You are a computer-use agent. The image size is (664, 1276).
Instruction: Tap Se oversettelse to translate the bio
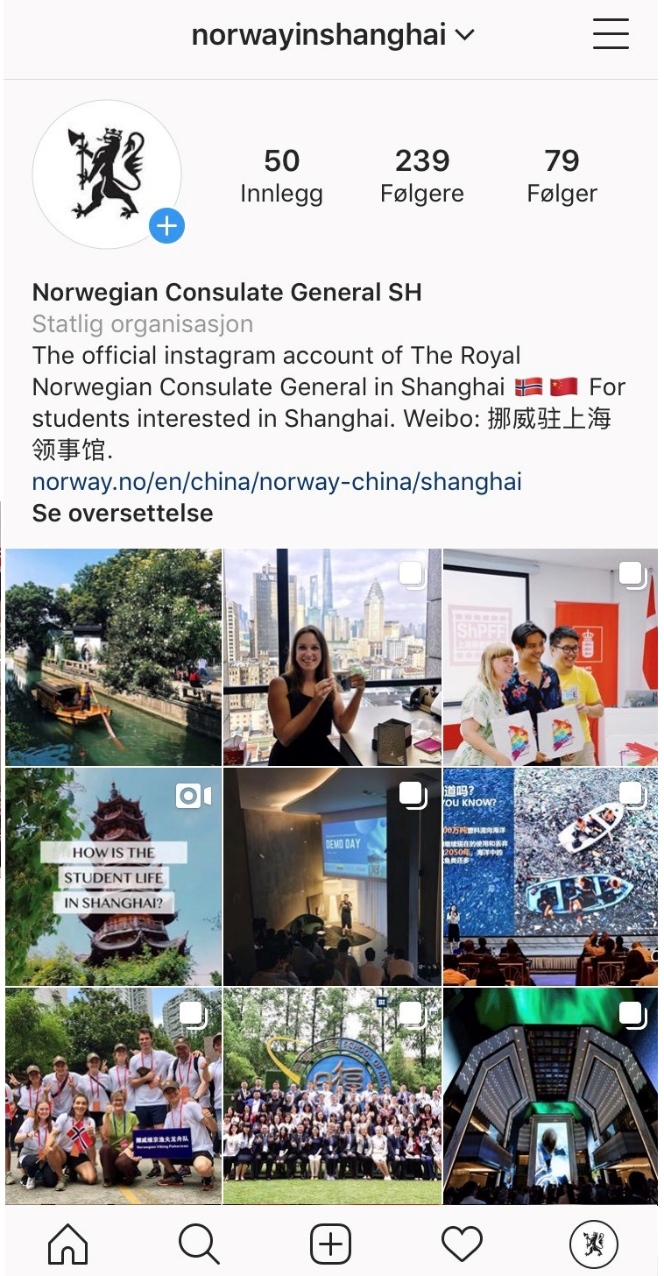(122, 513)
